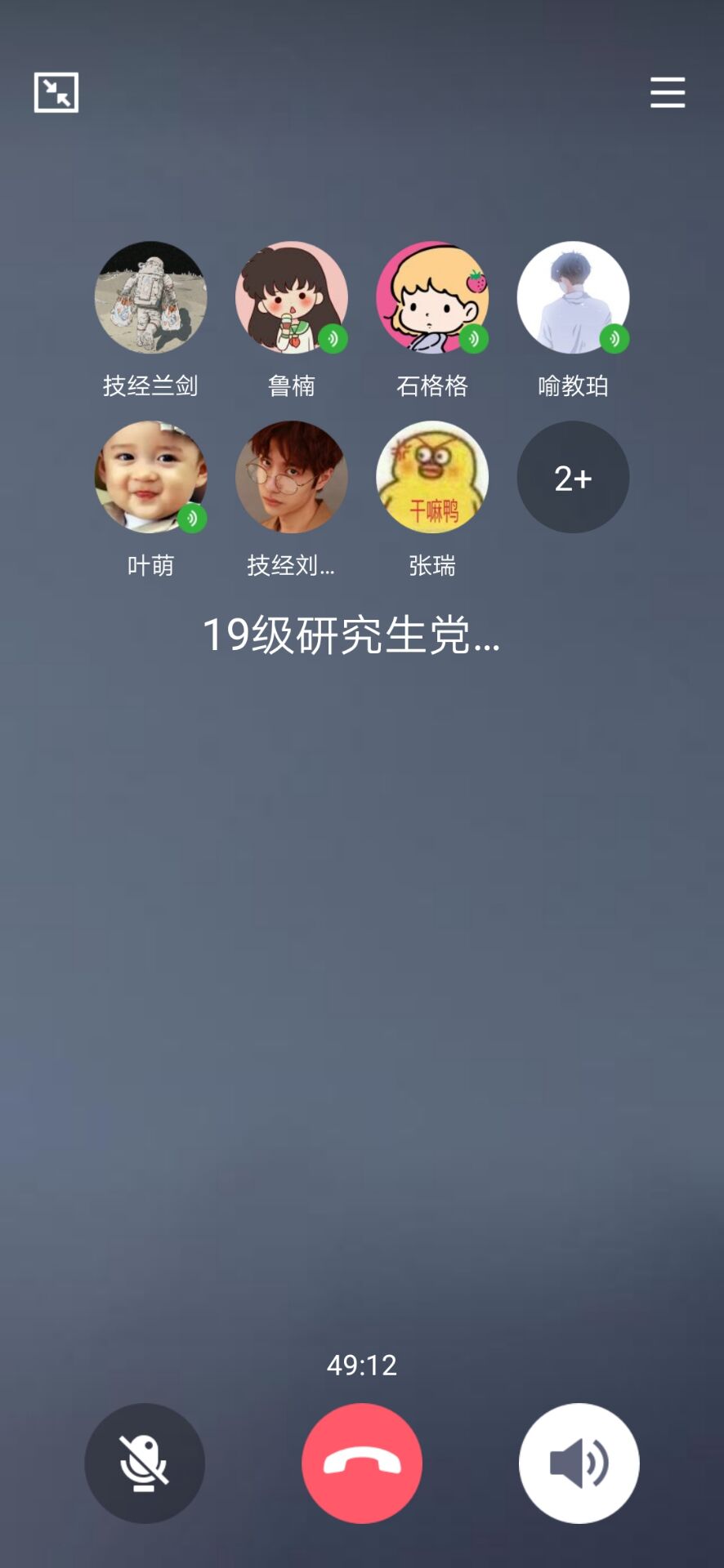Unmute the microphone

coord(145,1463)
